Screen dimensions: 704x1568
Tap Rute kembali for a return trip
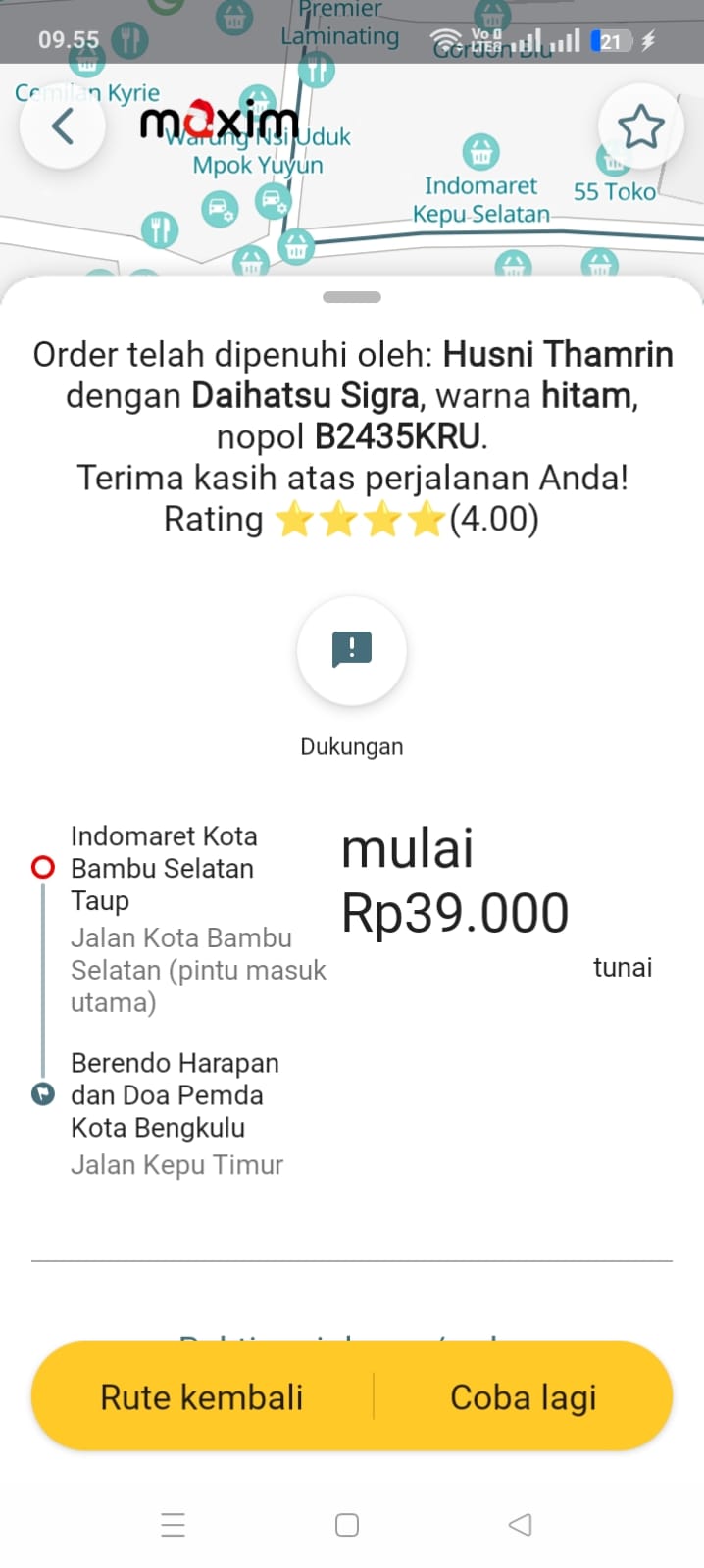202,1396
